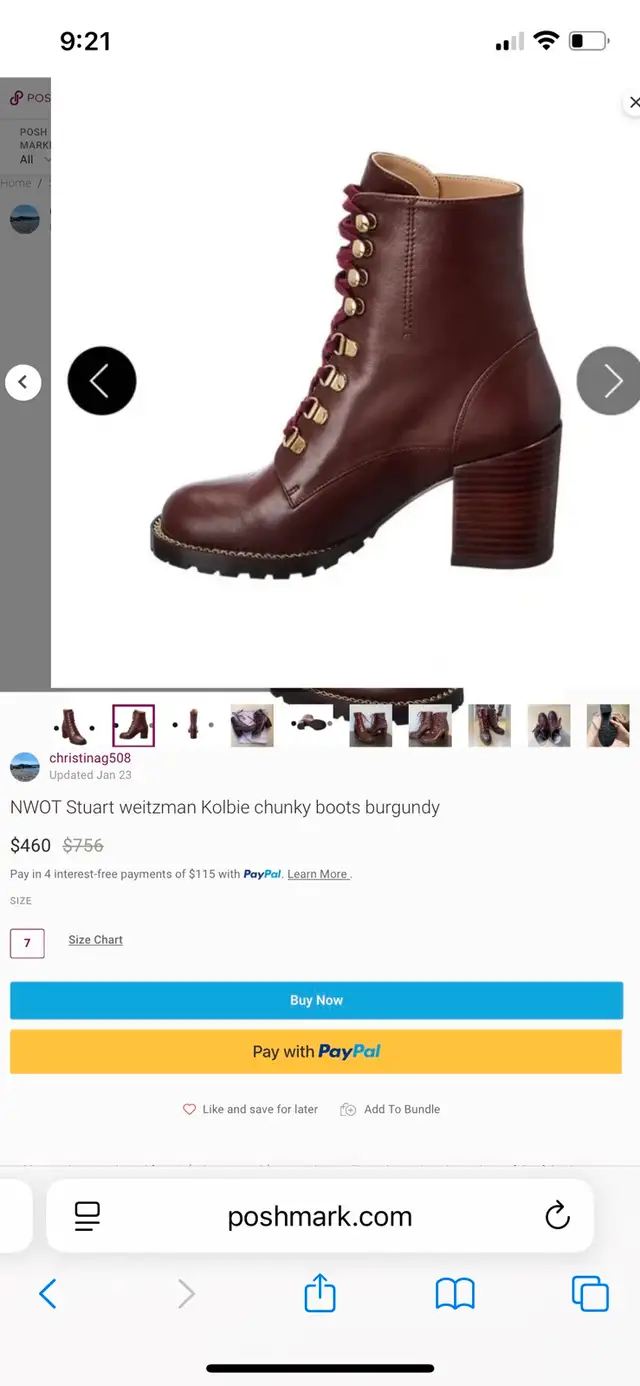Viewport: 640px width, 1386px height.
Task: Go back in Safari
Action: (x=47, y=1294)
